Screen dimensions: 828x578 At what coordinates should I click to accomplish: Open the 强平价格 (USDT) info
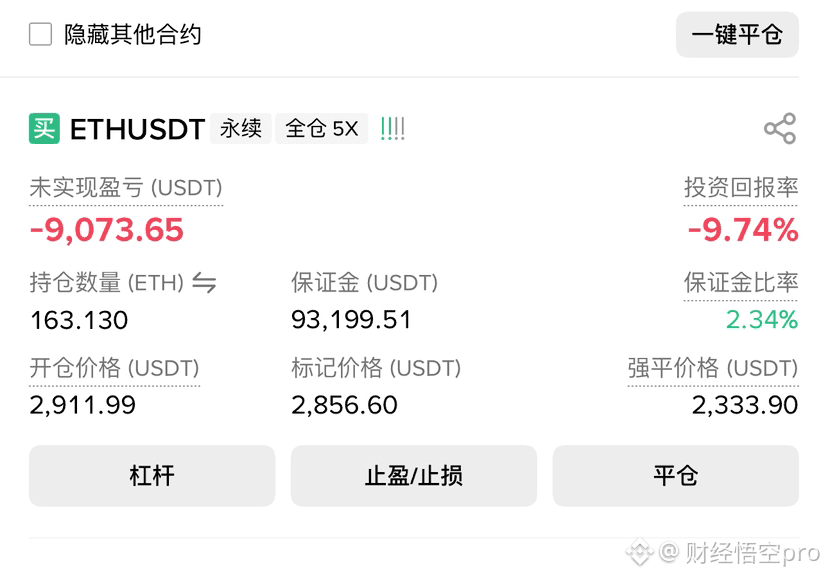(x=712, y=368)
